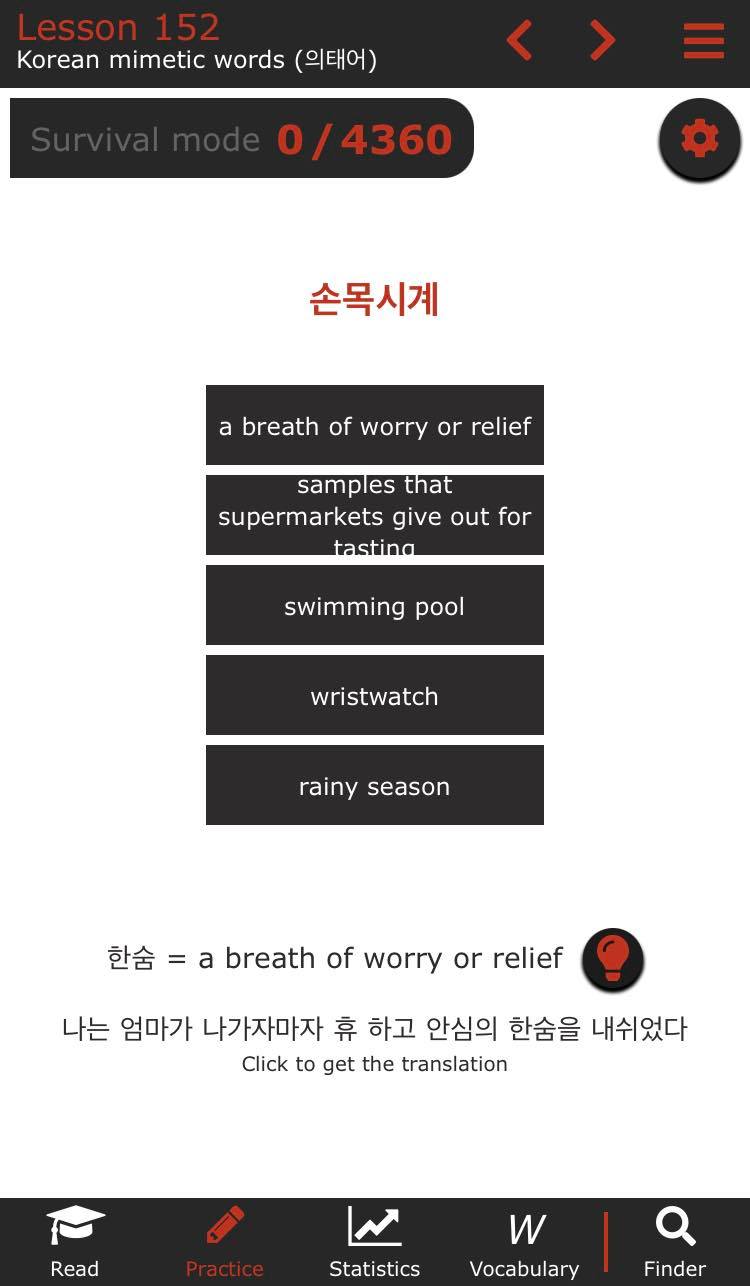Viewport: 750px width, 1286px height.
Task: Open the hamburger menu
Action: 704,40
